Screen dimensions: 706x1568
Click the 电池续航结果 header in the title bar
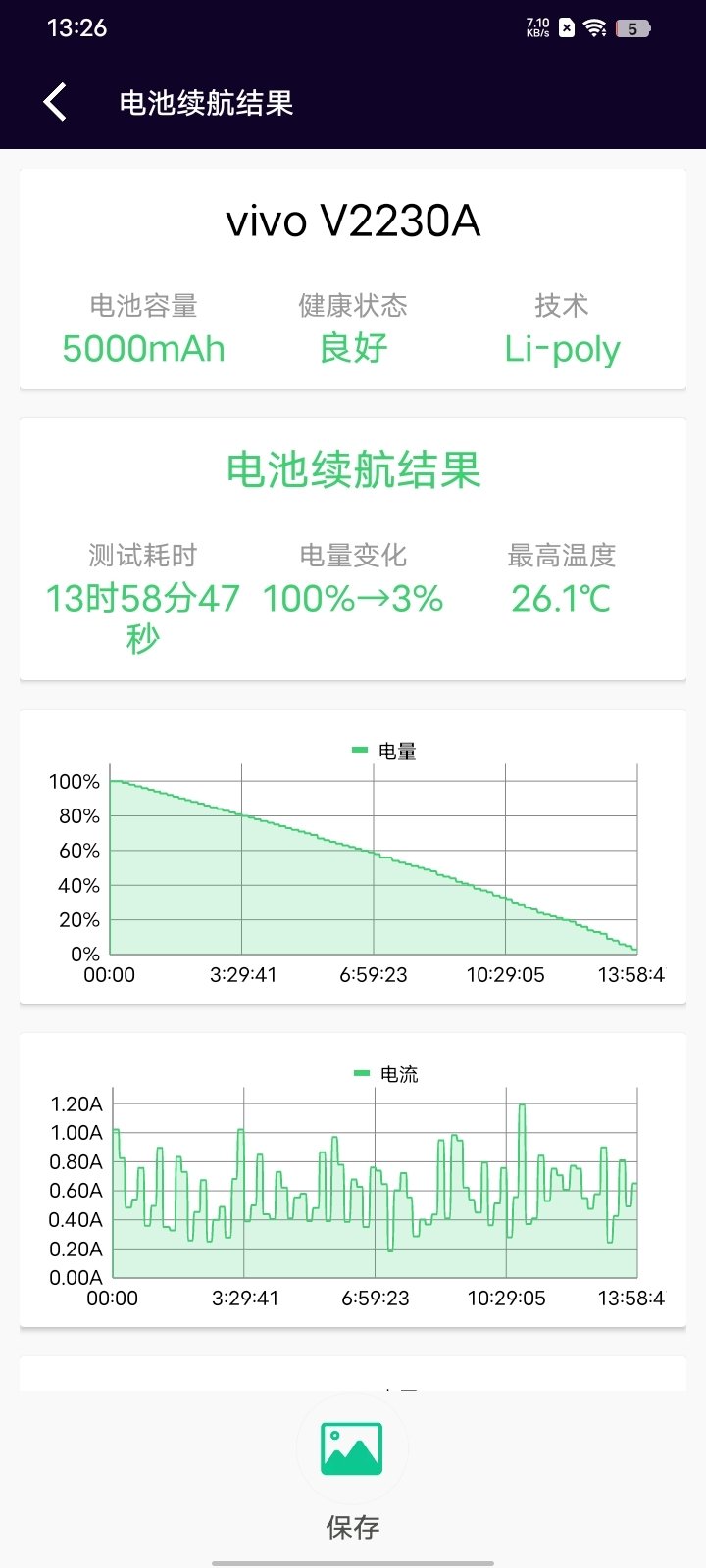[x=206, y=103]
